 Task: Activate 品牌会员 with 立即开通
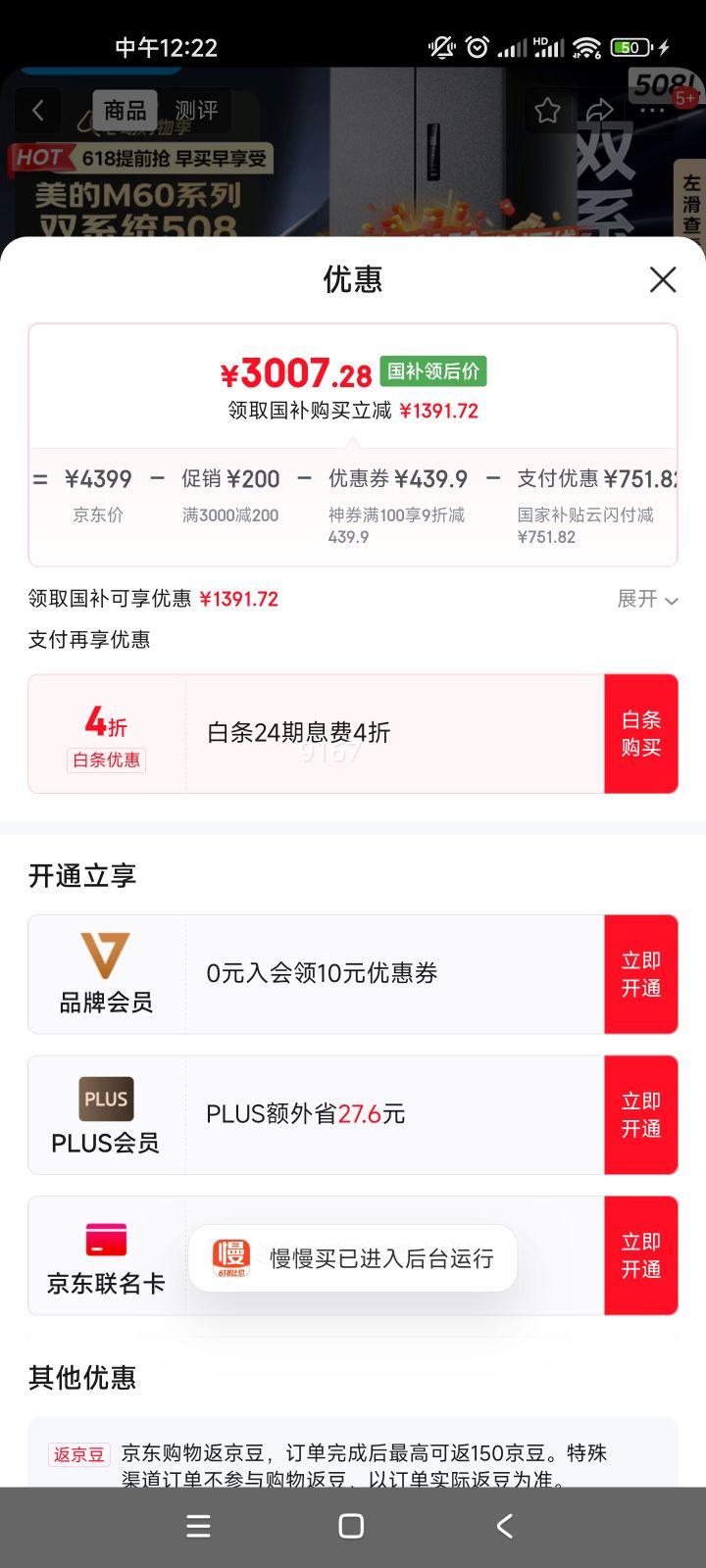point(641,974)
